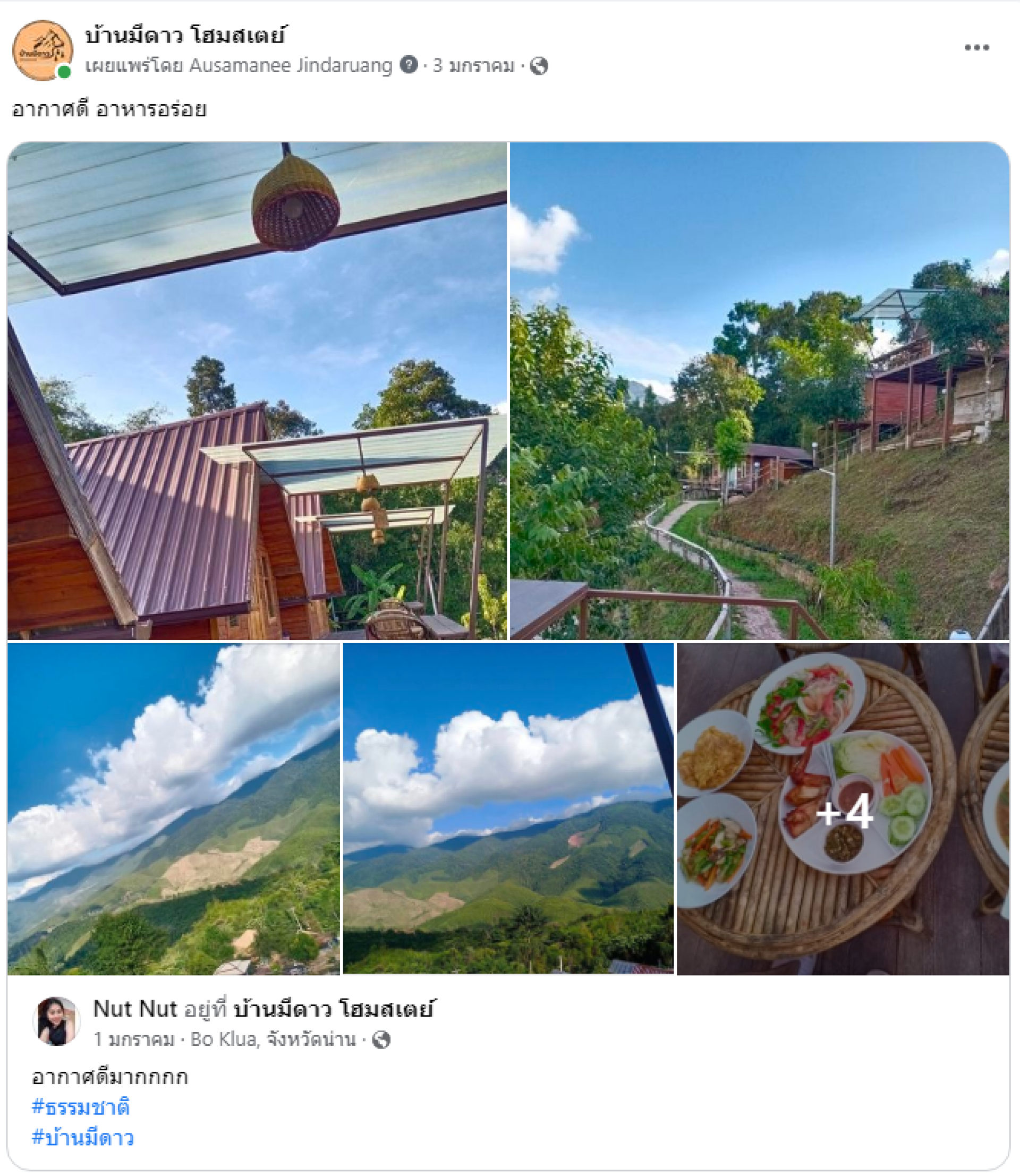Image resolution: width=1020 pixels, height=1176 pixels.
Task: Open the บ้านมีดาว โฮมสเตย์ page name link
Action: click(185, 35)
